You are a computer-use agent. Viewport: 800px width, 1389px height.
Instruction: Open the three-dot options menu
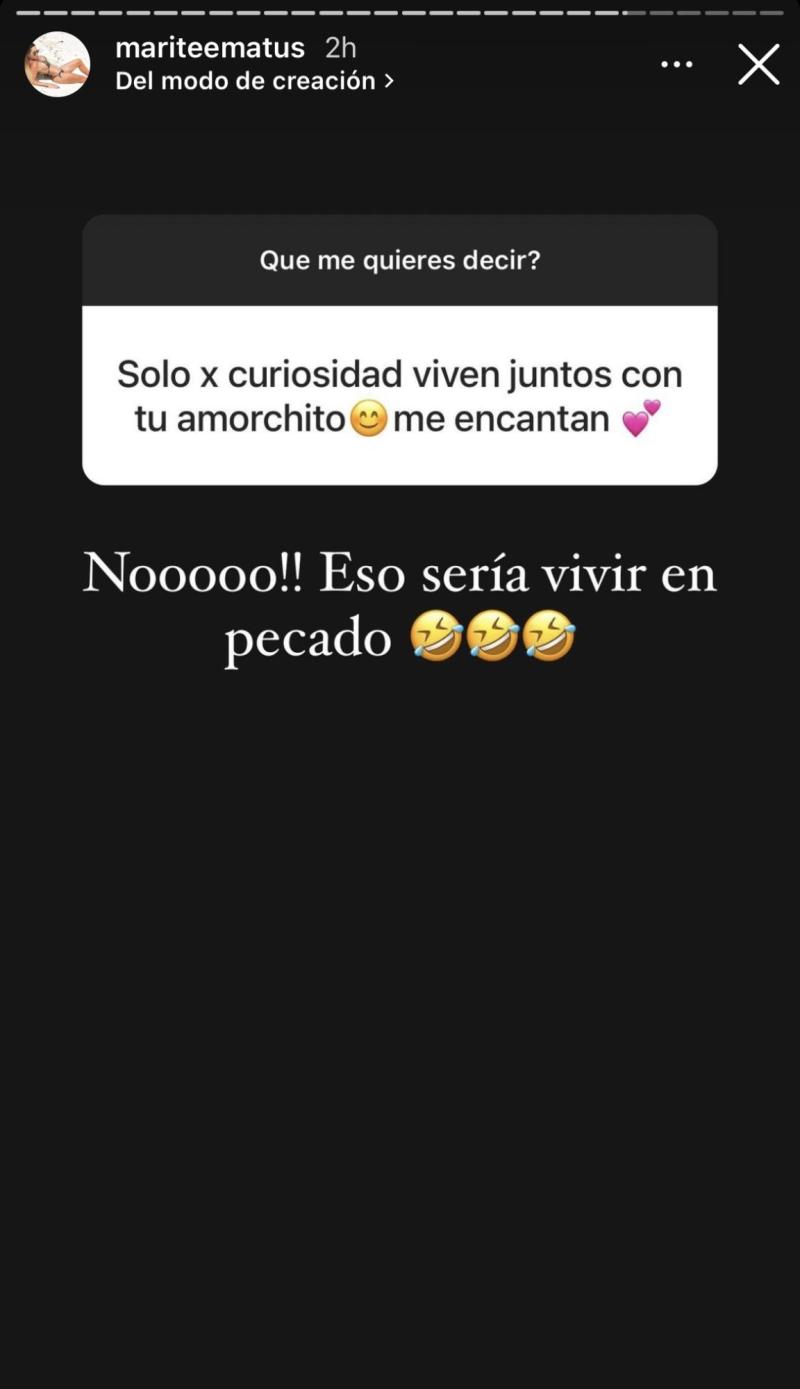tap(677, 63)
